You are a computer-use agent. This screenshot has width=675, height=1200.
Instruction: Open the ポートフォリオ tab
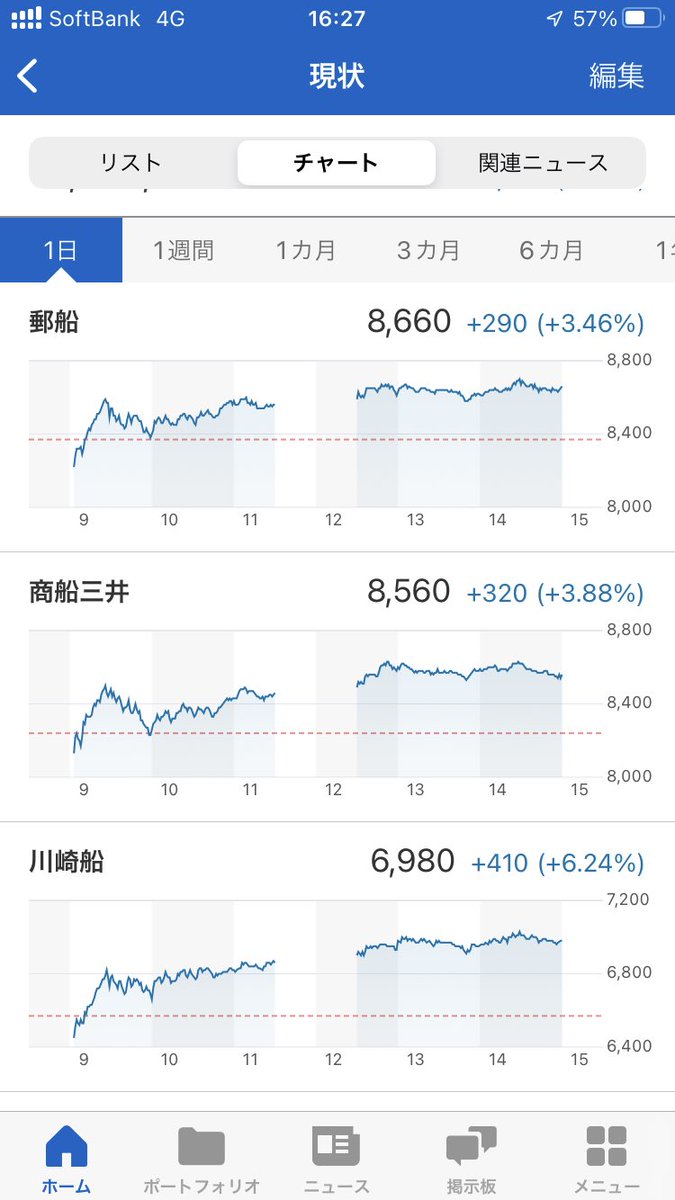point(201,1160)
